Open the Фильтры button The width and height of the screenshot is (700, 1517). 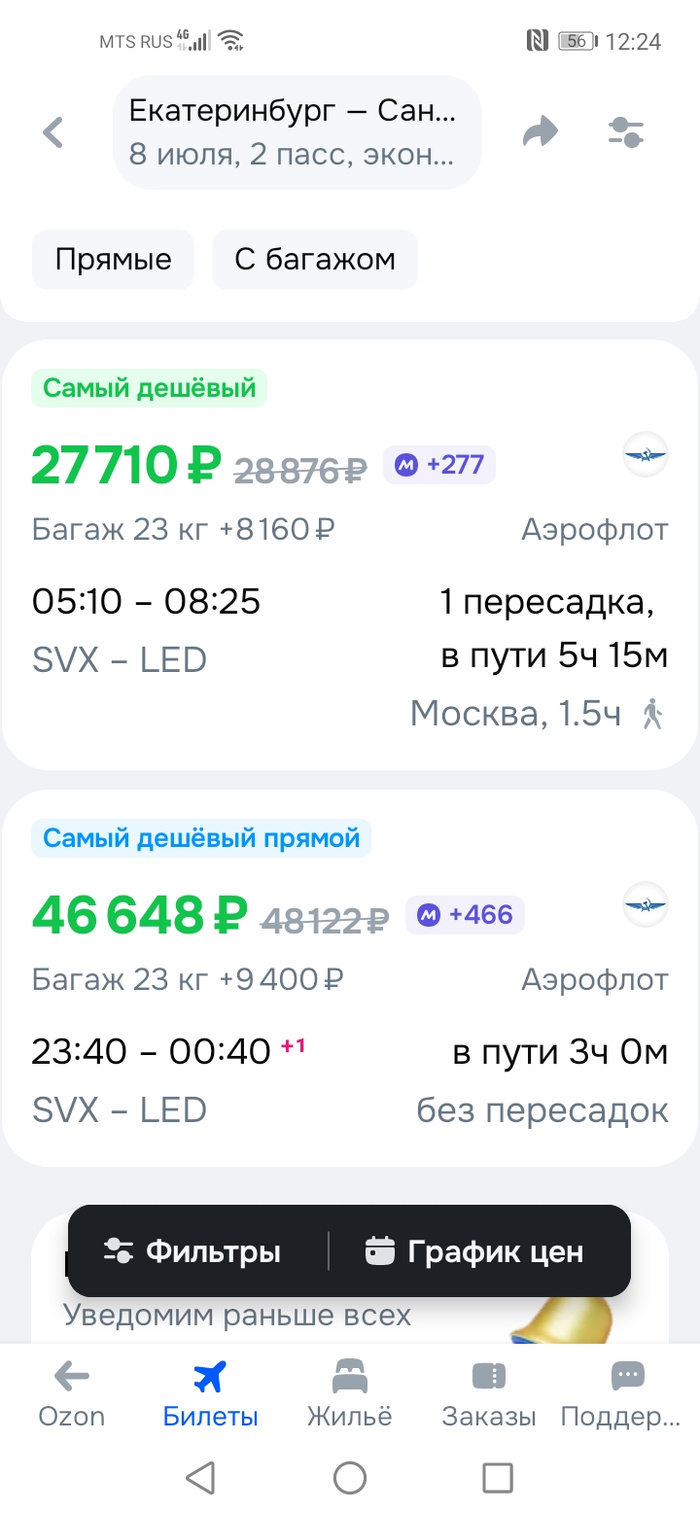[x=193, y=1251]
